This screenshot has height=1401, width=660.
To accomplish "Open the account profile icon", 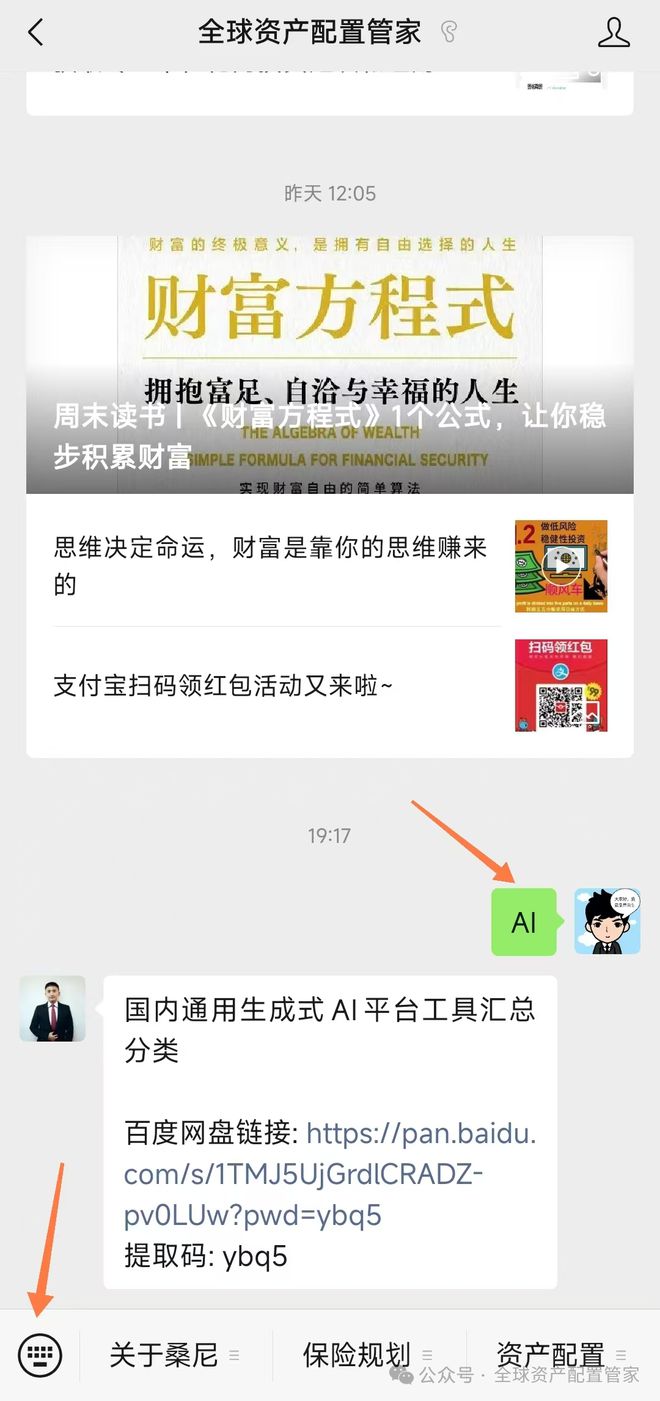I will click(x=613, y=33).
